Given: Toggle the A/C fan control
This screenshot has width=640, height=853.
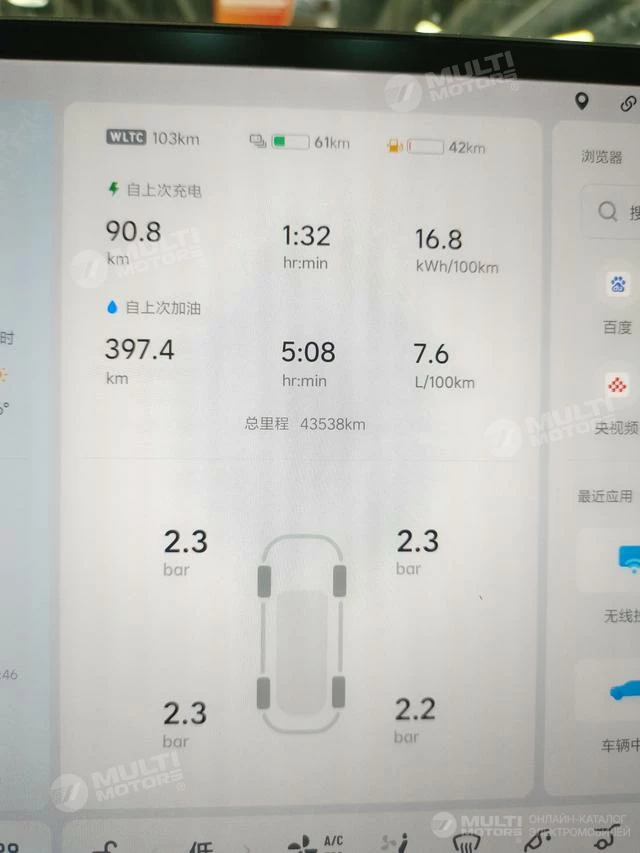Looking at the screenshot, I should pyautogui.click(x=316, y=843).
